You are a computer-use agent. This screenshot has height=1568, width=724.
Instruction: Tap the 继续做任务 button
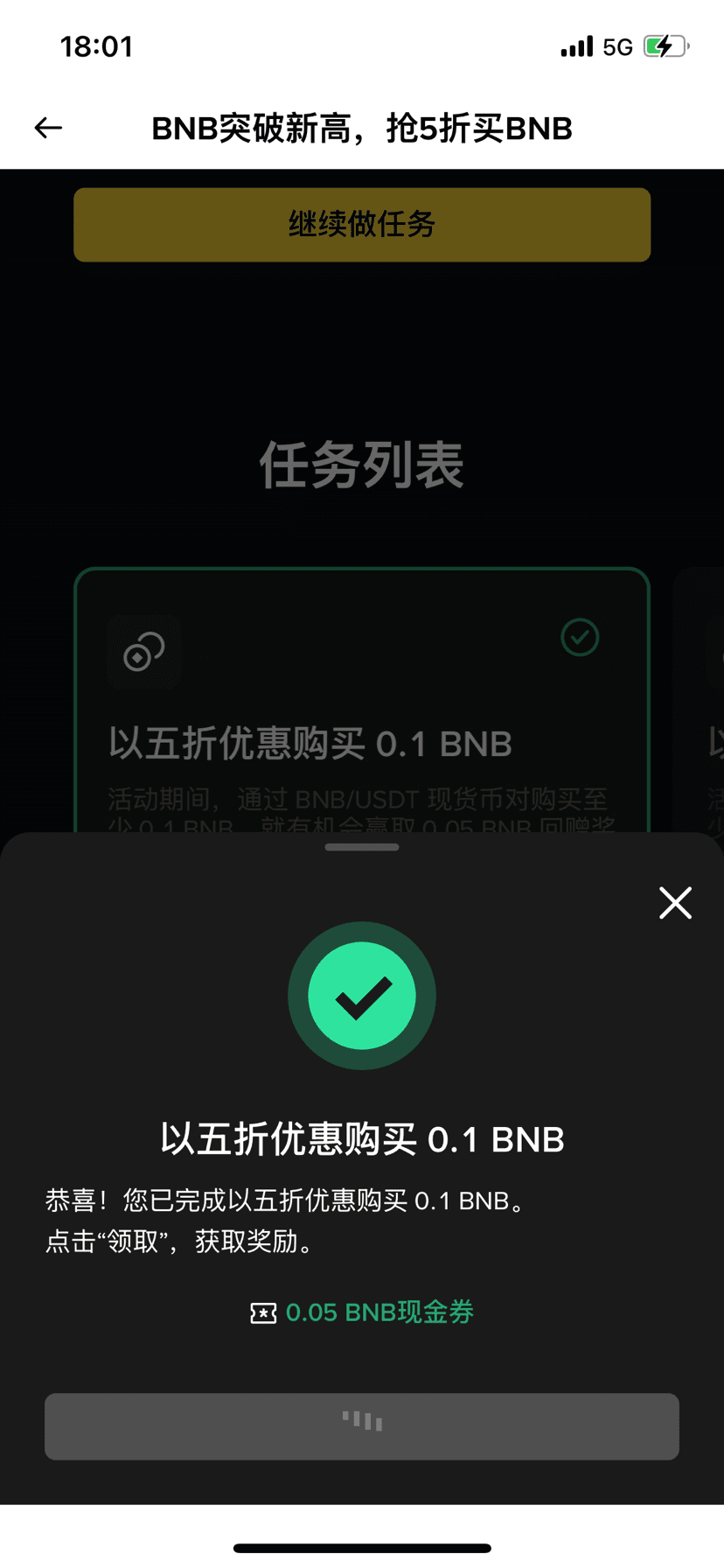[362, 225]
